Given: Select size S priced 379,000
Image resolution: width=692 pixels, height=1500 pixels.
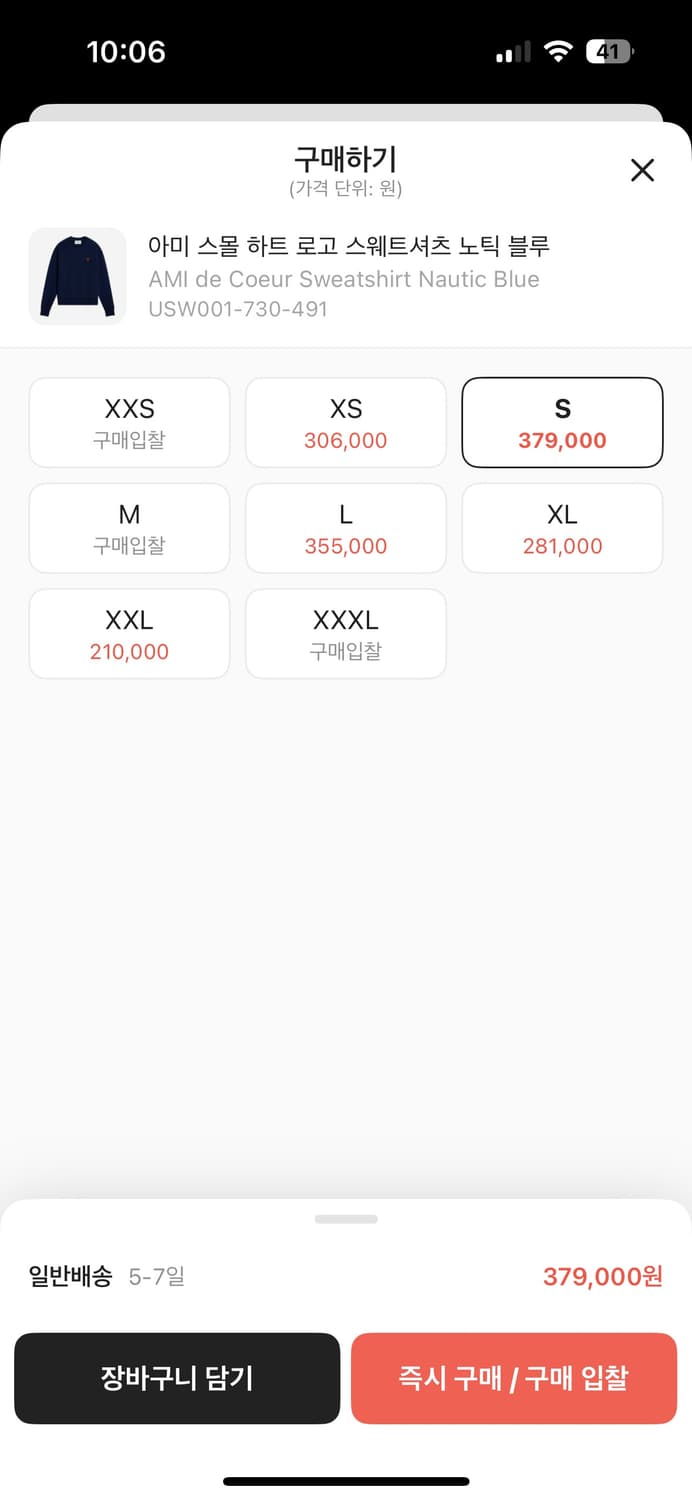Looking at the screenshot, I should tap(562, 423).
